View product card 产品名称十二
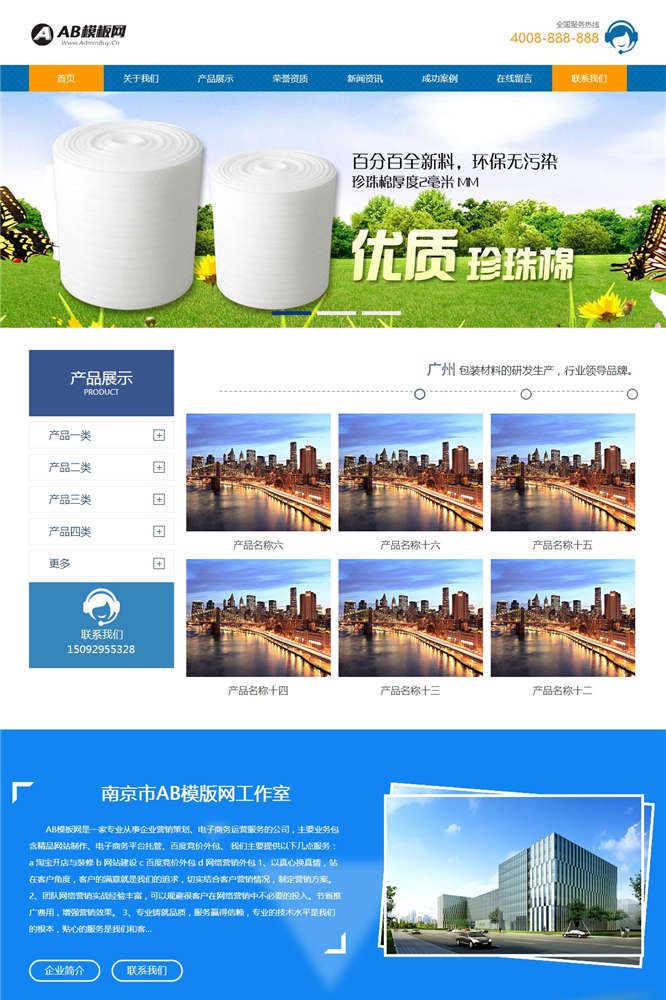Viewport: 666px width, 1000px height. click(x=562, y=618)
